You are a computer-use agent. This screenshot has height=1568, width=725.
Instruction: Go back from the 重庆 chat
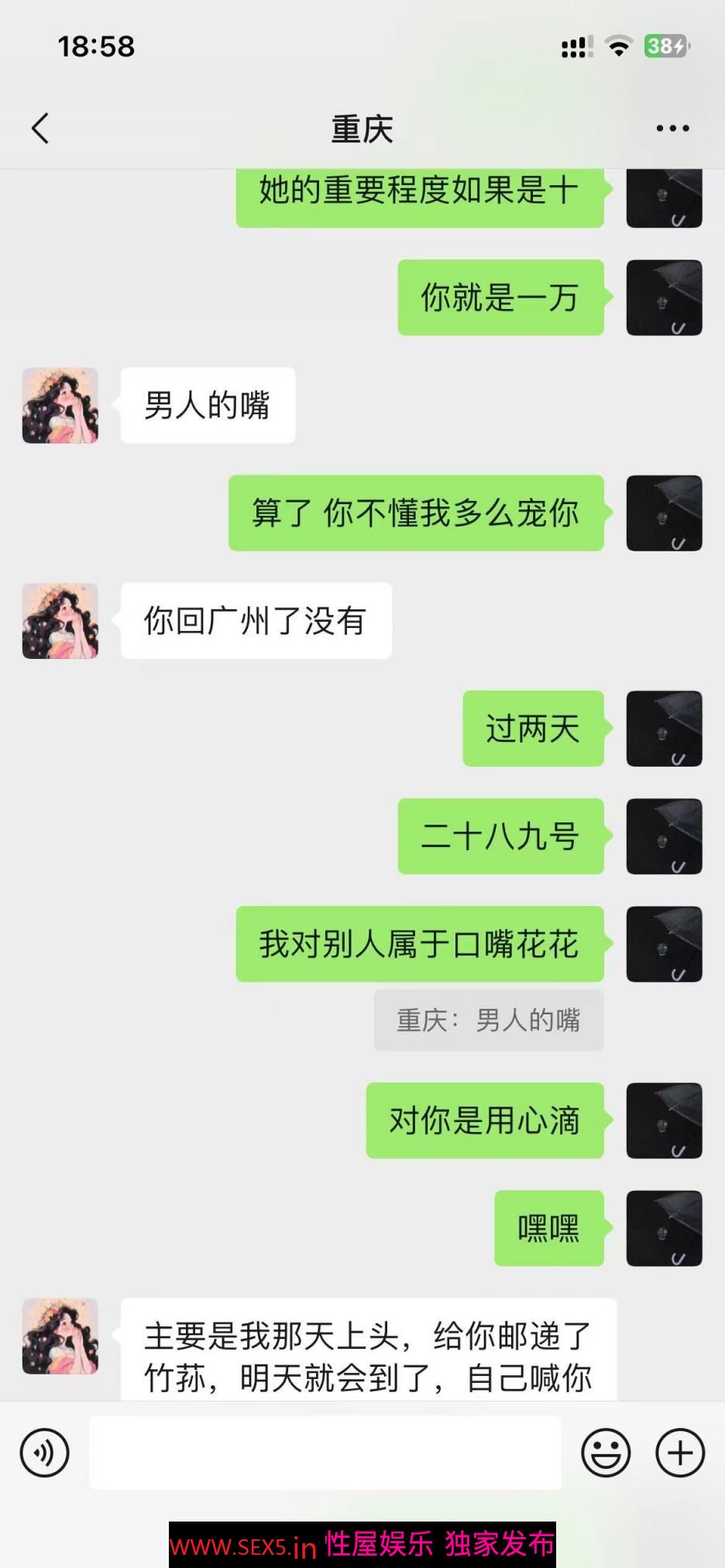40,129
